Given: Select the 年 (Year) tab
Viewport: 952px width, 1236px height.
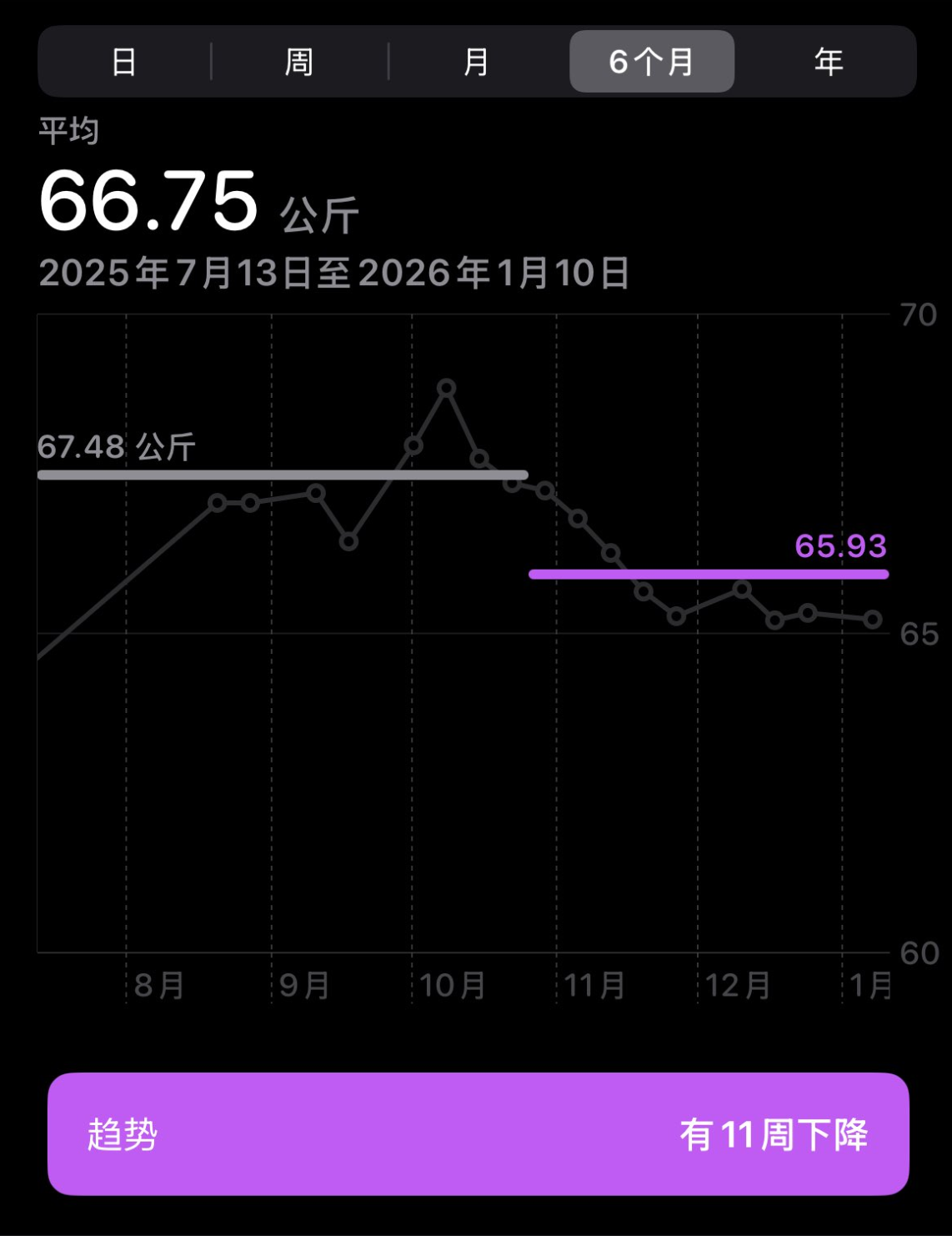Looking at the screenshot, I should tap(827, 61).
